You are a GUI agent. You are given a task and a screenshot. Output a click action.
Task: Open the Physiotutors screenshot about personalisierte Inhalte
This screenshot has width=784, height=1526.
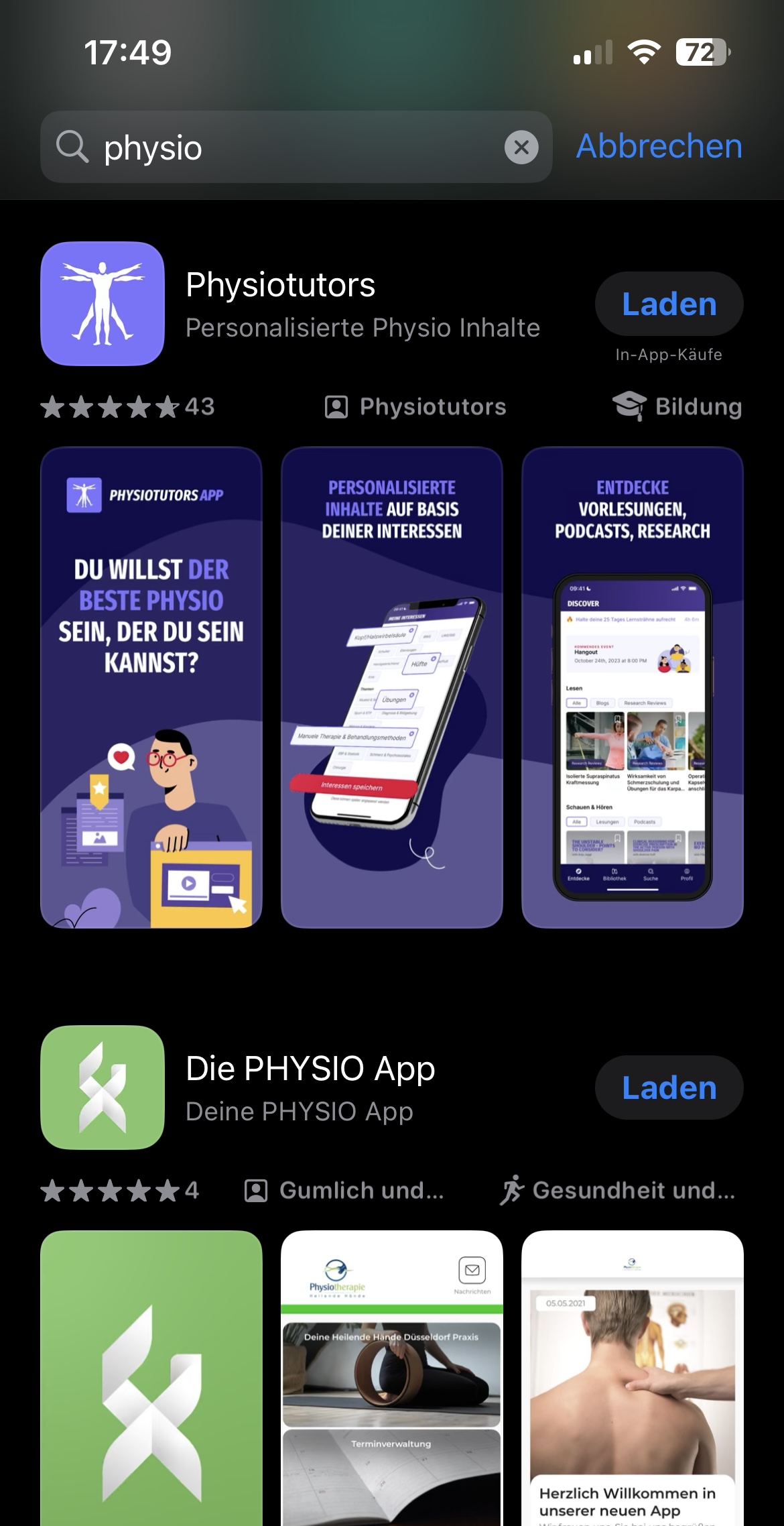point(391,687)
